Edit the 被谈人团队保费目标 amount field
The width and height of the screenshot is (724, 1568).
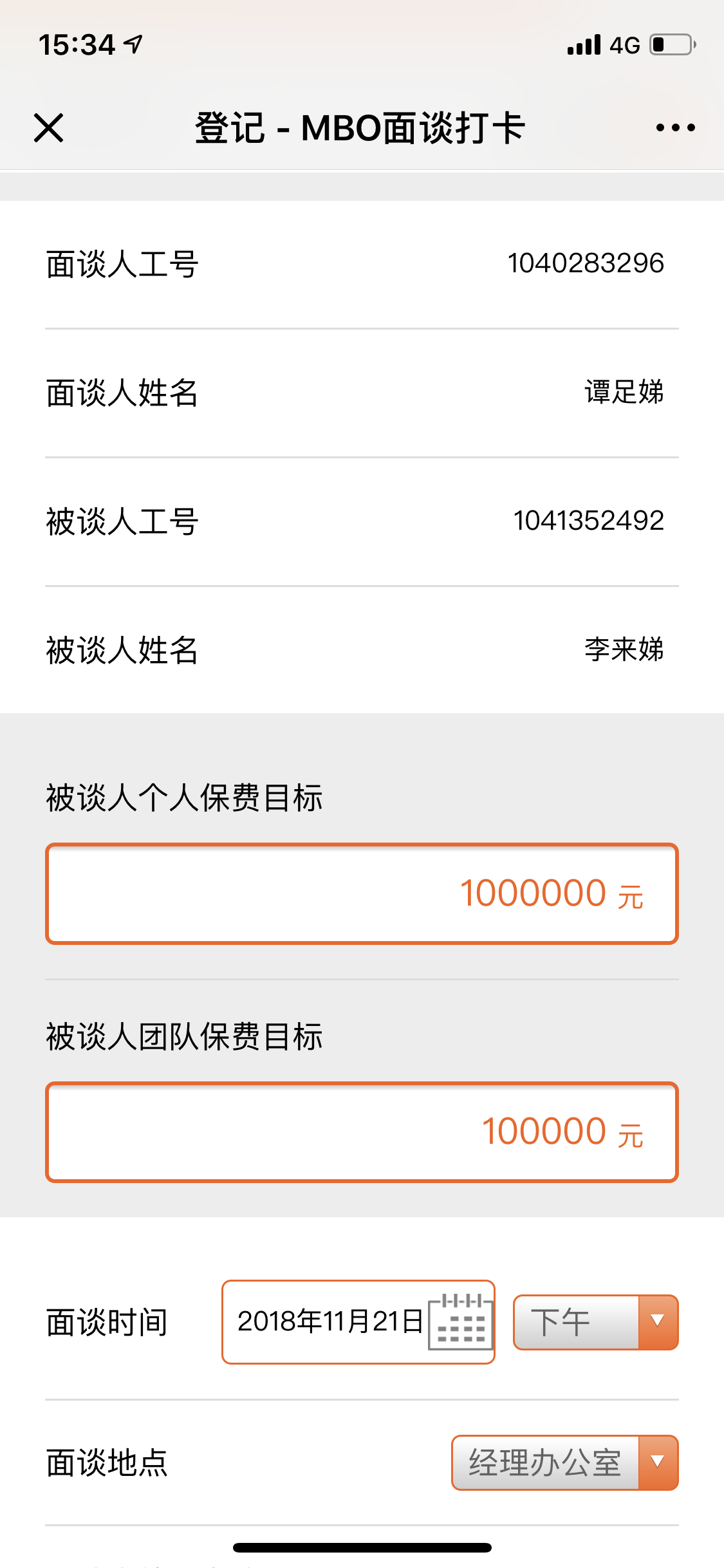click(x=362, y=1132)
